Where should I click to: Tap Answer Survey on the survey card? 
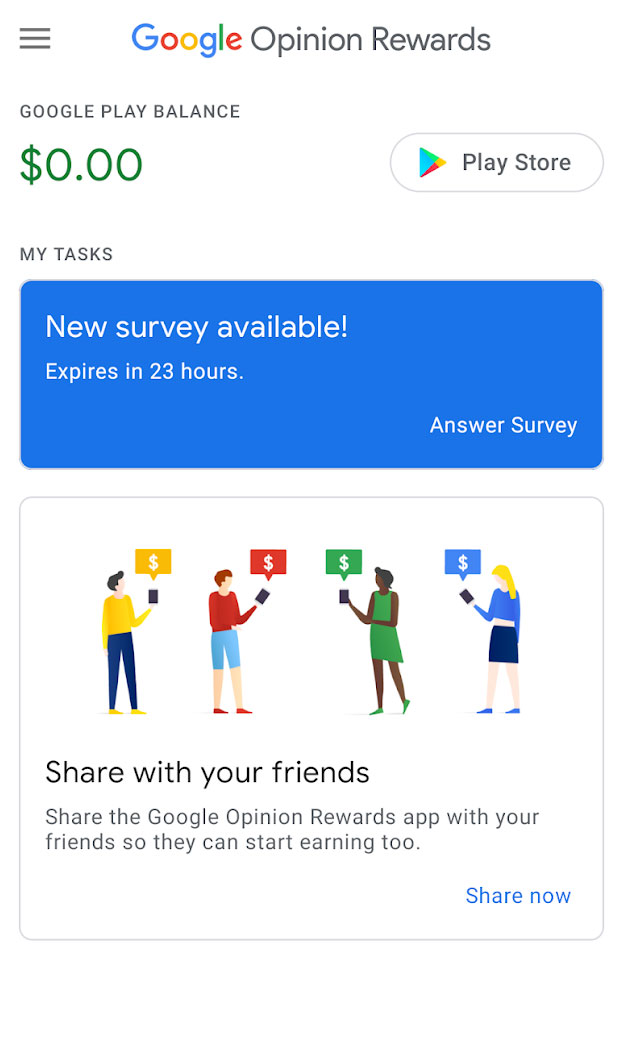click(x=503, y=425)
